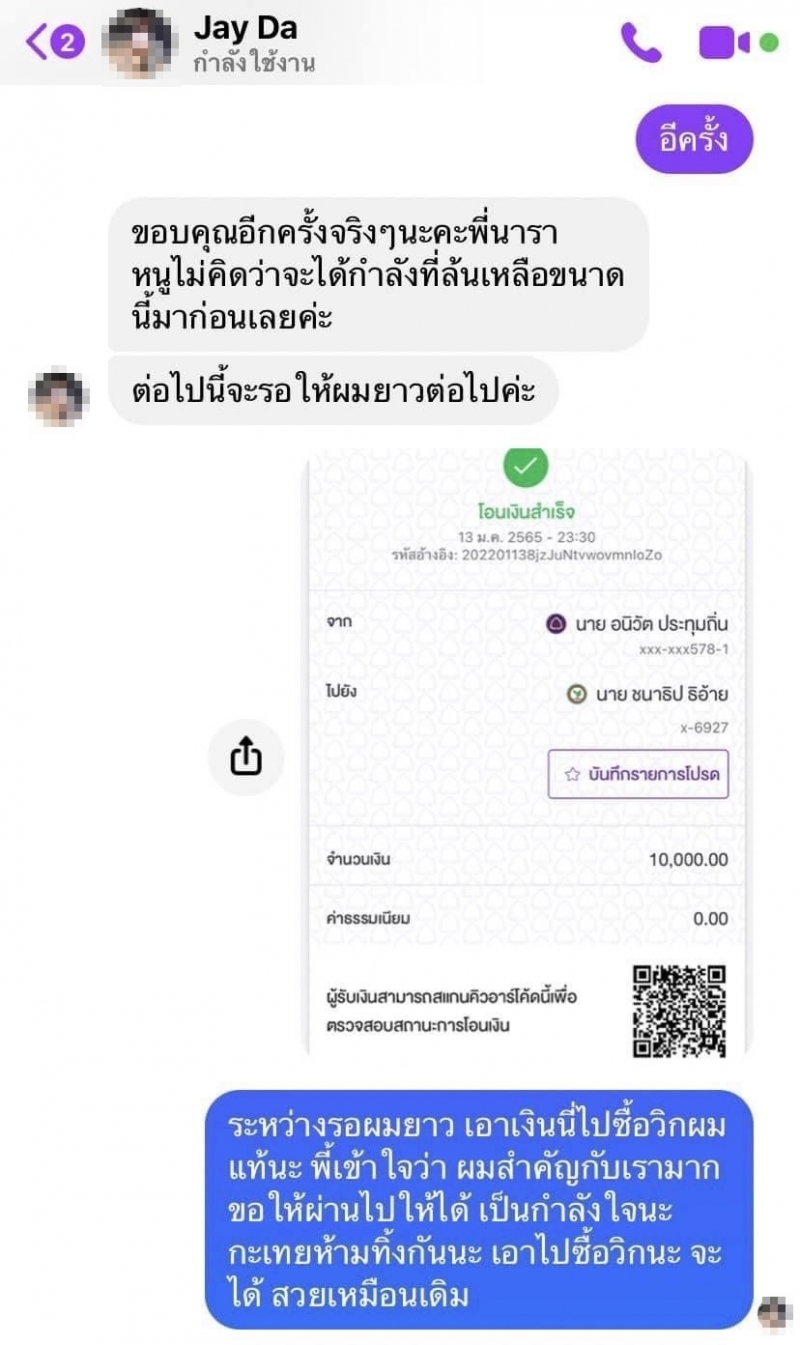The width and height of the screenshot is (800, 1345).
Task: Start a voice call with Jay Da
Action: pyautogui.click(x=641, y=42)
